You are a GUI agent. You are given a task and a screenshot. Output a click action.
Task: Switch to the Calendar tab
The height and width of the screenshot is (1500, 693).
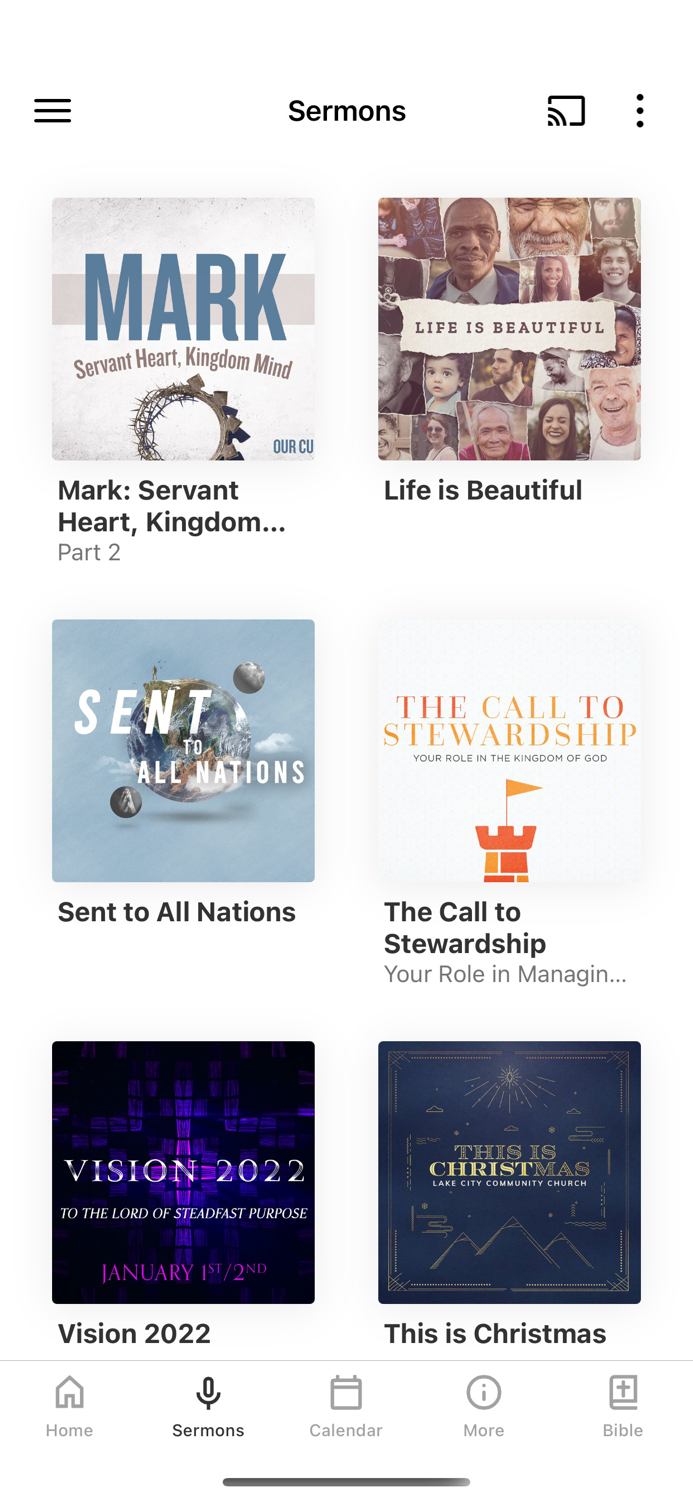346,1406
